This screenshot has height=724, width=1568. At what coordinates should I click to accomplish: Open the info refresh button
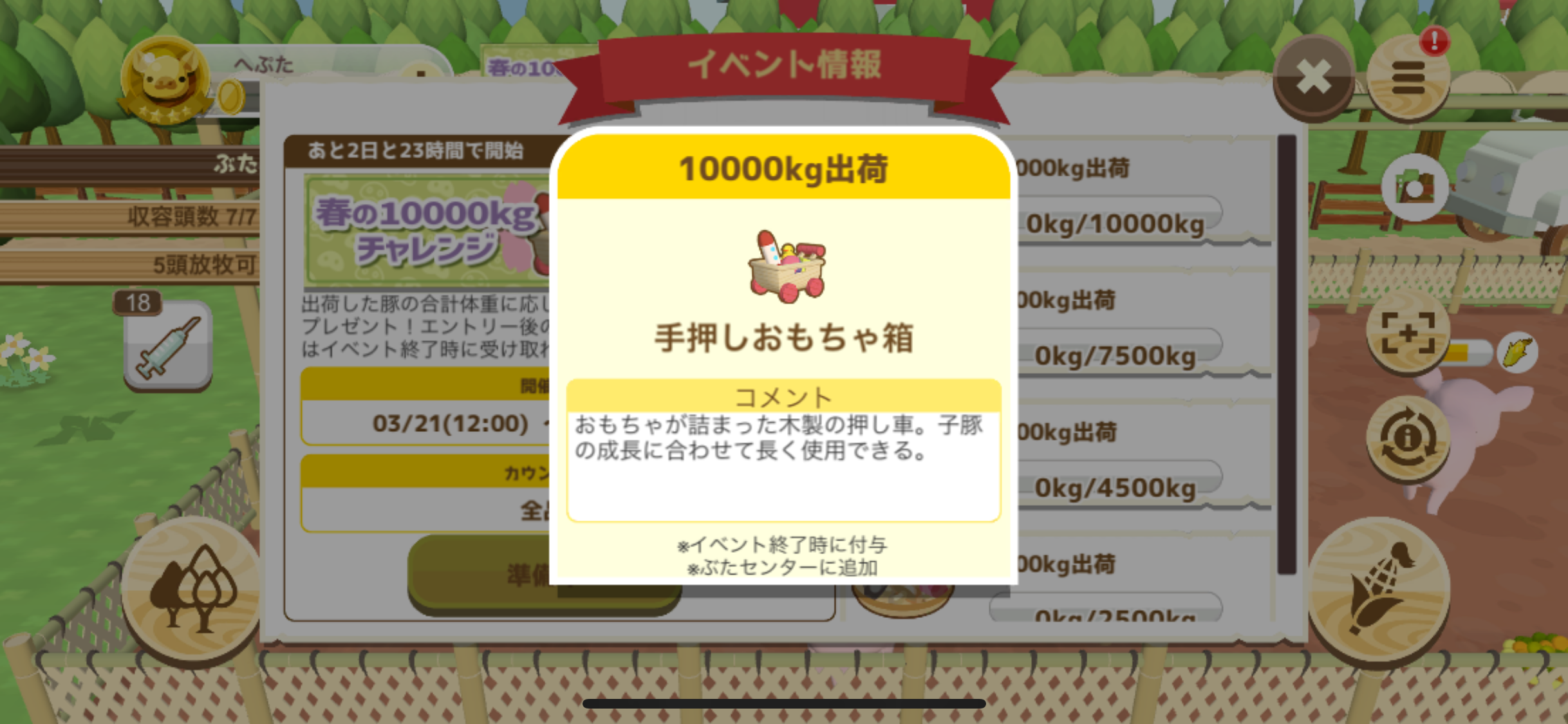1408,439
